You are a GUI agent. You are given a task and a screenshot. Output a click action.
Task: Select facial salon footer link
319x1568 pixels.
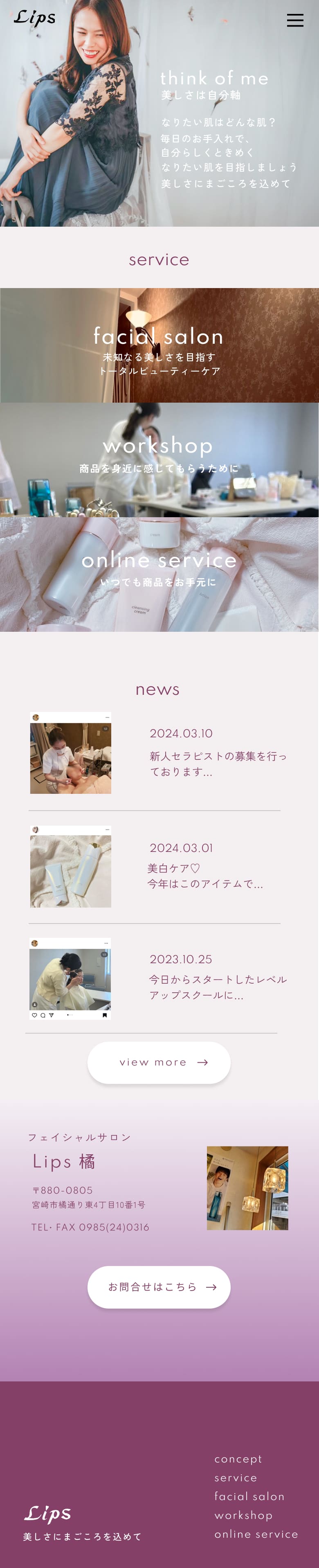[249, 1496]
